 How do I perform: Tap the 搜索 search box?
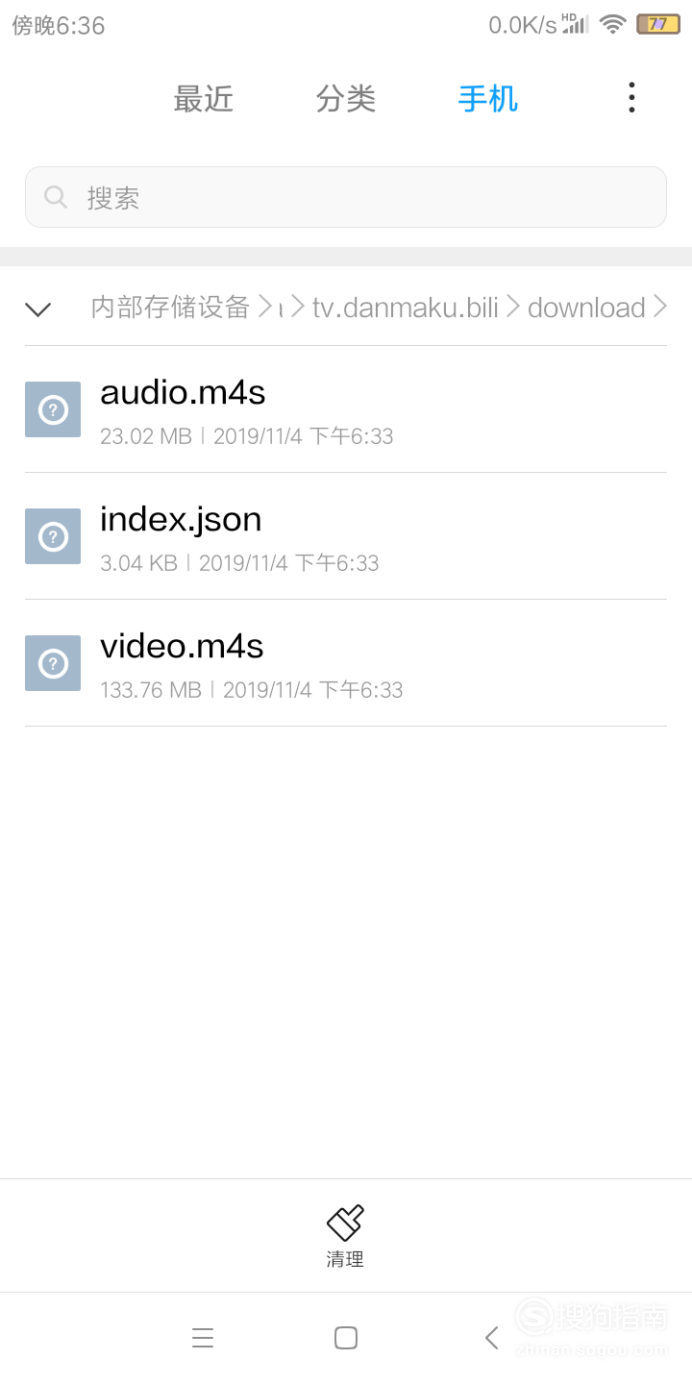pos(346,197)
